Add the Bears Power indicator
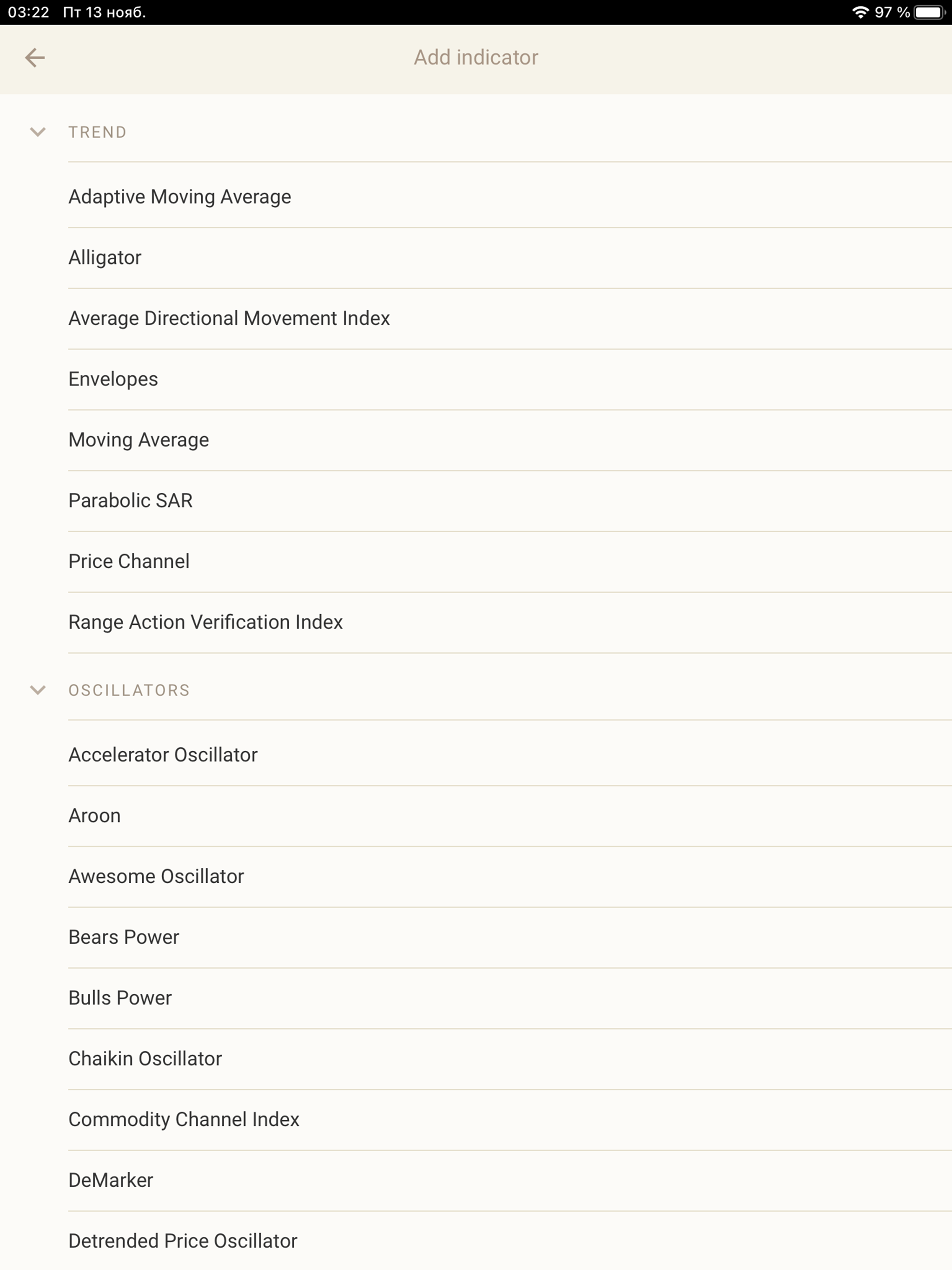 coord(124,937)
